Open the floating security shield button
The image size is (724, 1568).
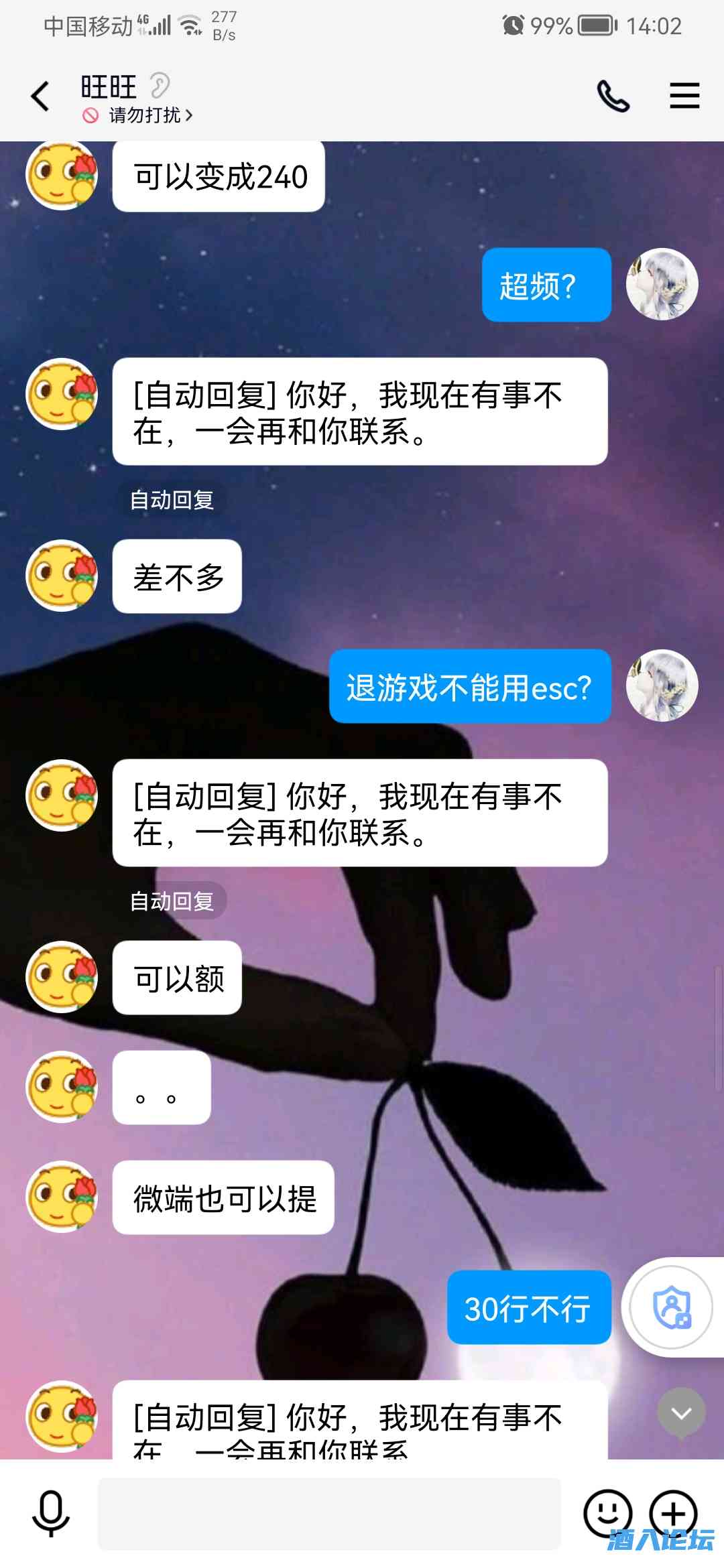672,1307
